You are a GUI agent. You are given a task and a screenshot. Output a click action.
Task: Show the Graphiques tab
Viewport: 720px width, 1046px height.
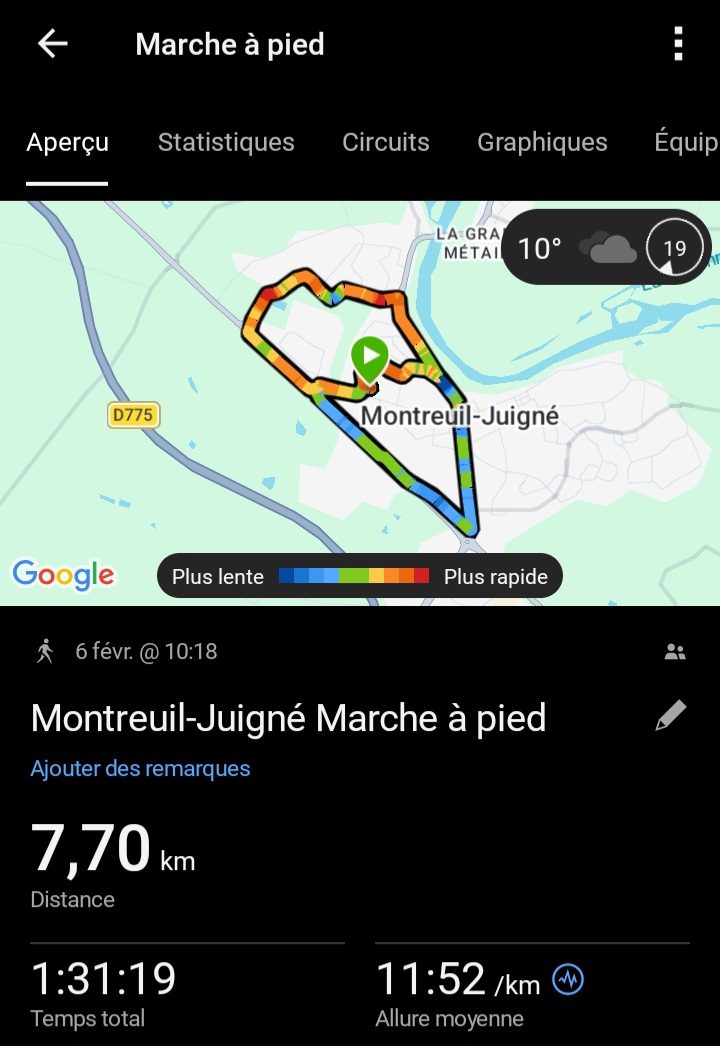coord(542,142)
